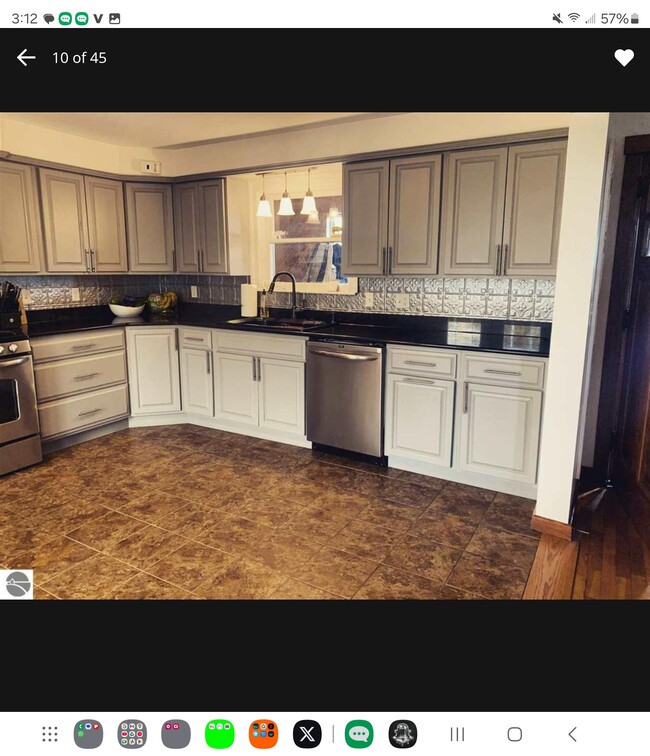
Task: Open the green chat bubble app in the taskbar
Action: tap(359, 734)
